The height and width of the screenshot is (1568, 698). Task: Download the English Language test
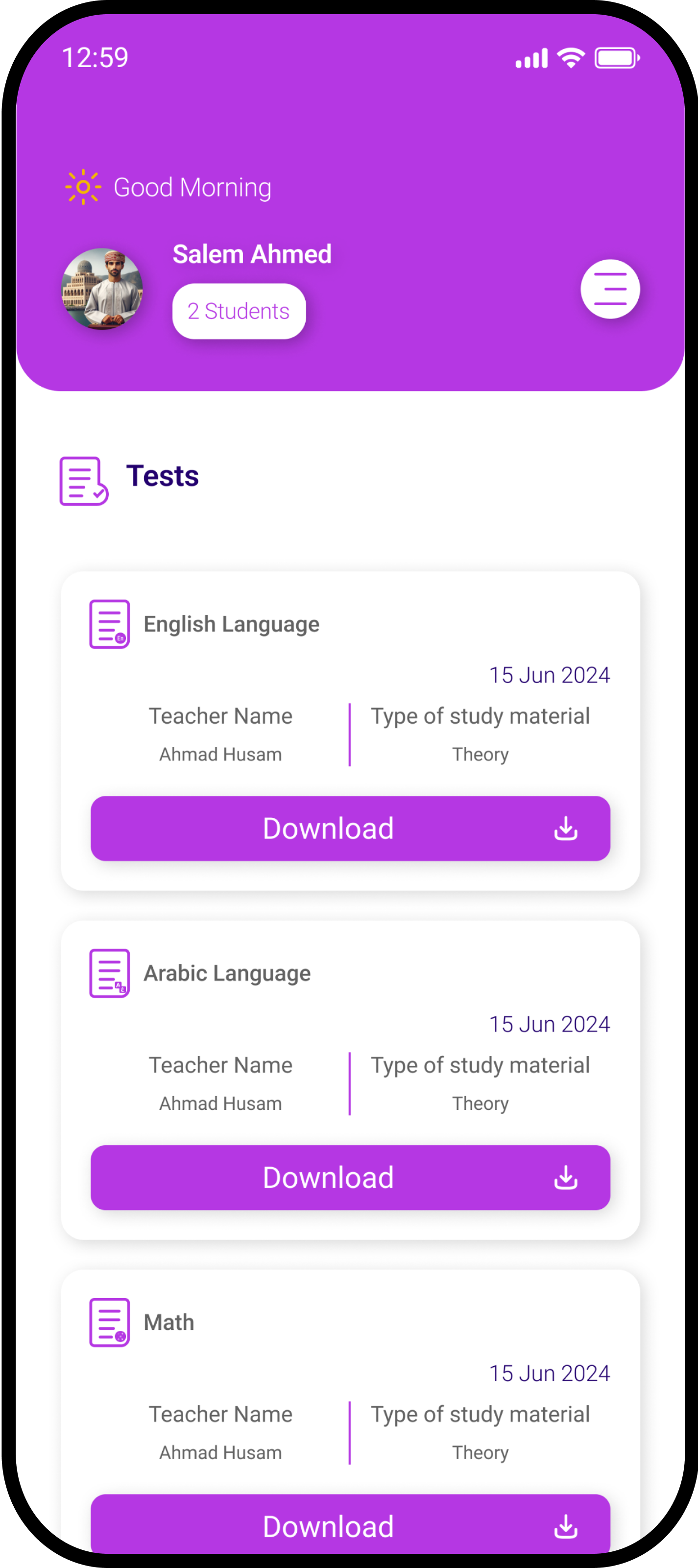[350, 828]
